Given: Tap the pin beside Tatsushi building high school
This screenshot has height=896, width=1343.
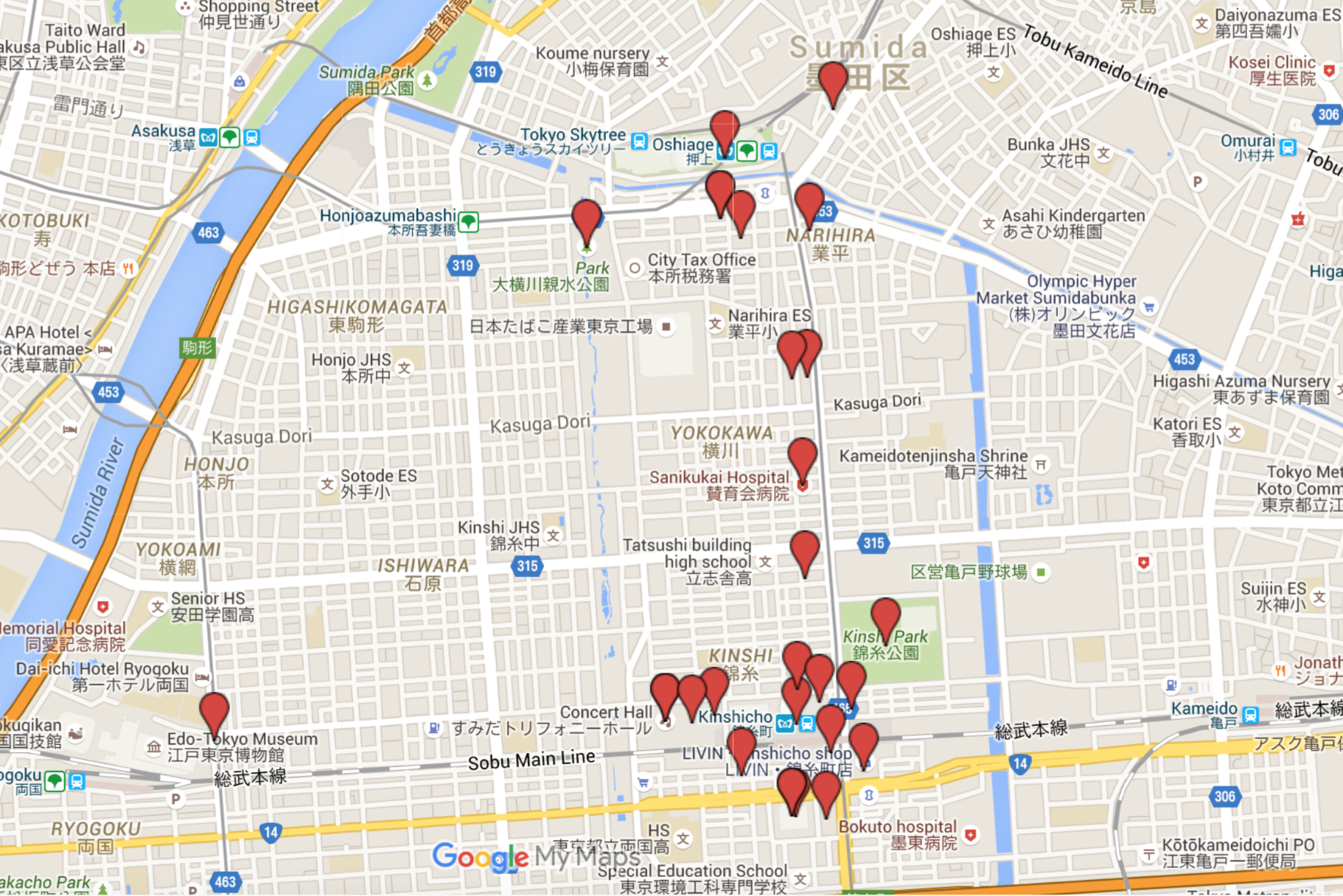Looking at the screenshot, I should coord(804,549).
